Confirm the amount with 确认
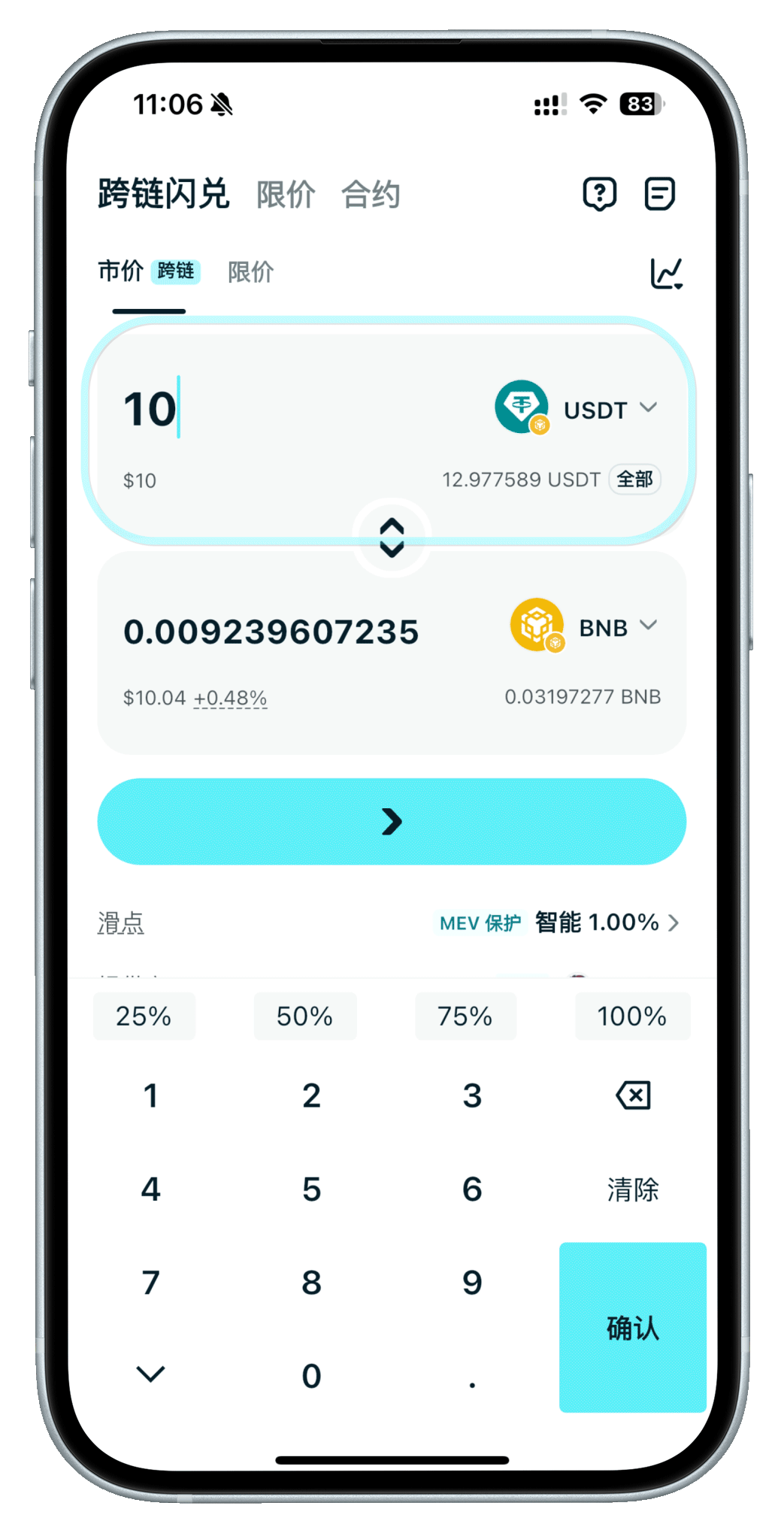This screenshot has height=1533, width=784. pyautogui.click(x=633, y=1328)
